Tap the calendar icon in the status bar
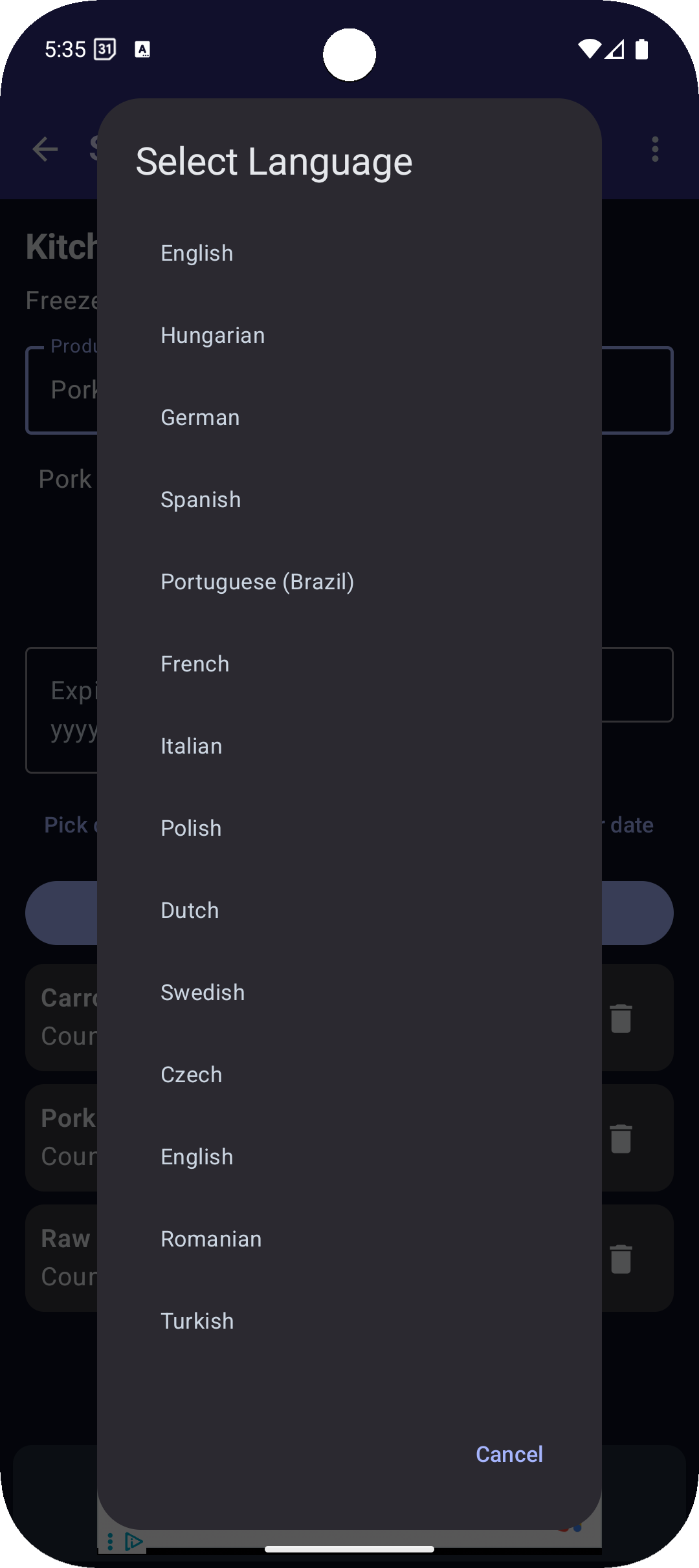The width and height of the screenshot is (699, 1568). [105, 49]
